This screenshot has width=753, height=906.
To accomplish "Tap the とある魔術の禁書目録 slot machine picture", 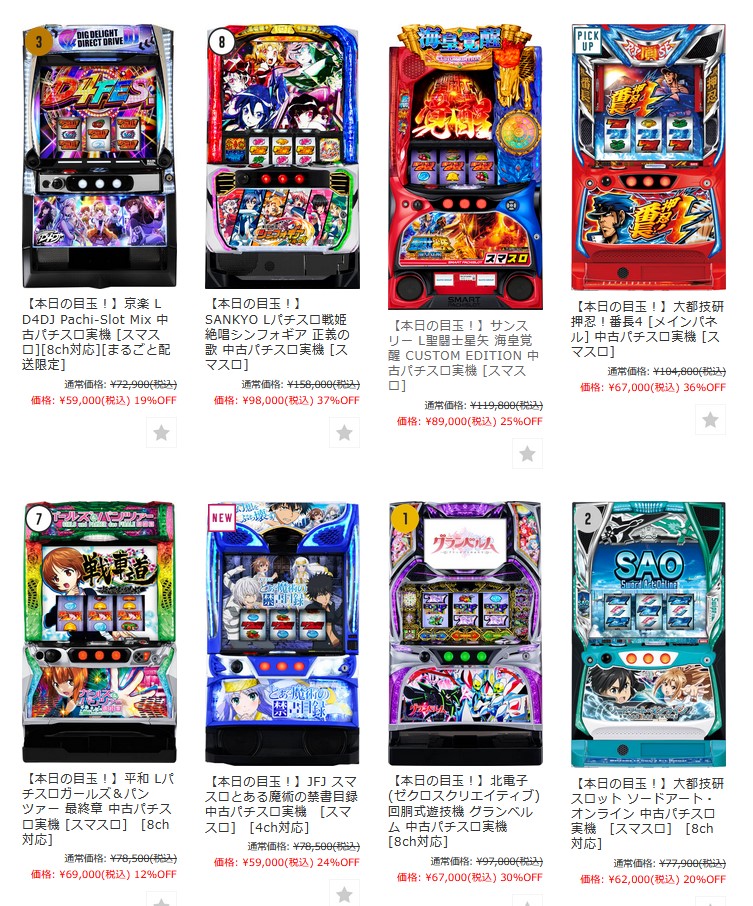I will 281,634.
